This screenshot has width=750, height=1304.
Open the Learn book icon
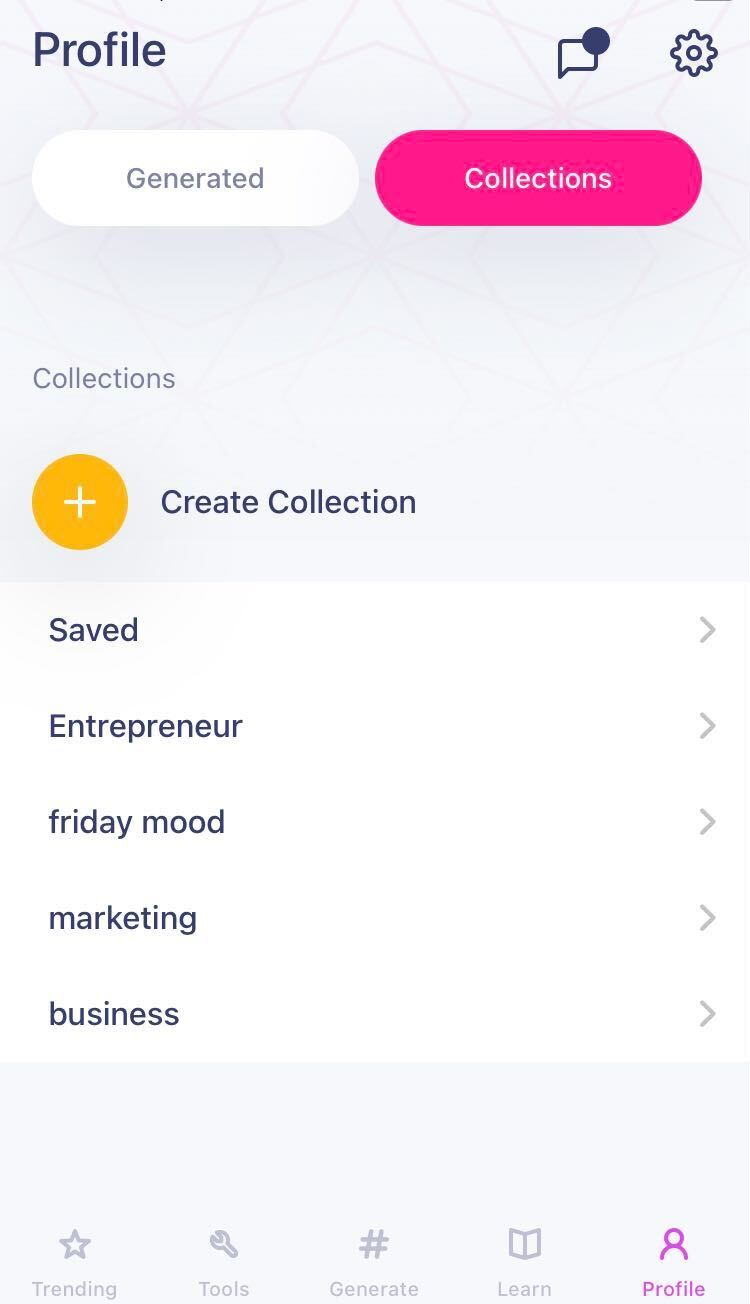coord(524,1244)
